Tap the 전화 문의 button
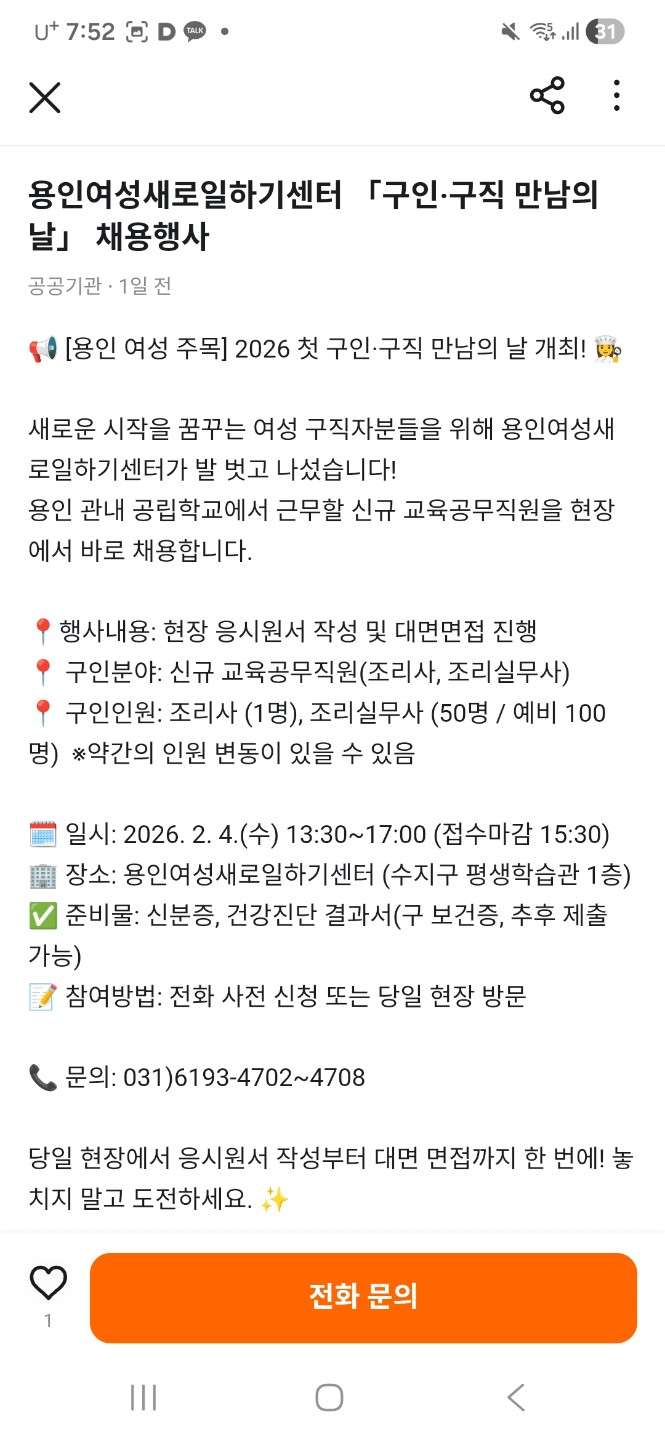Image resolution: width=665 pixels, height=1440 pixels. click(x=363, y=1297)
